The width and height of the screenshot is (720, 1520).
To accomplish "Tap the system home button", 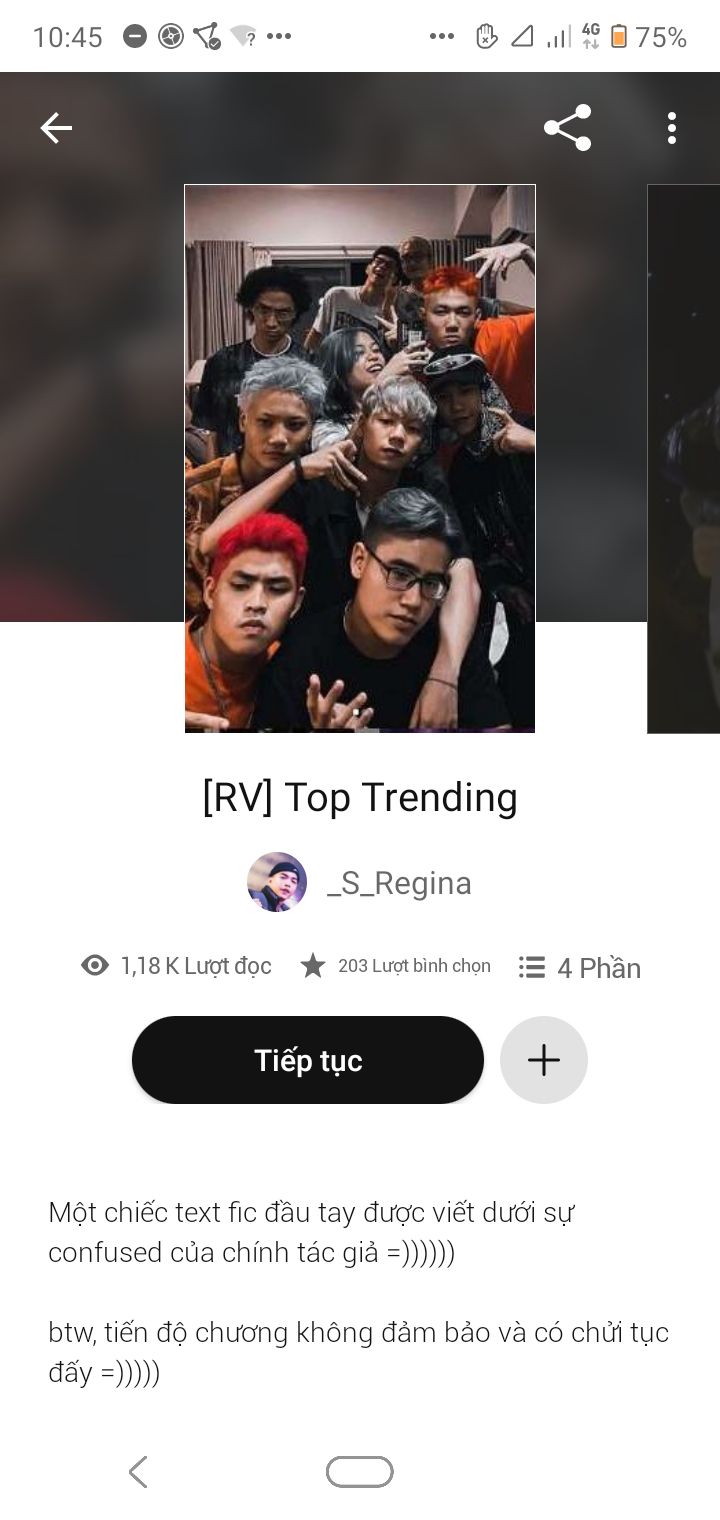I will click(x=360, y=1472).
